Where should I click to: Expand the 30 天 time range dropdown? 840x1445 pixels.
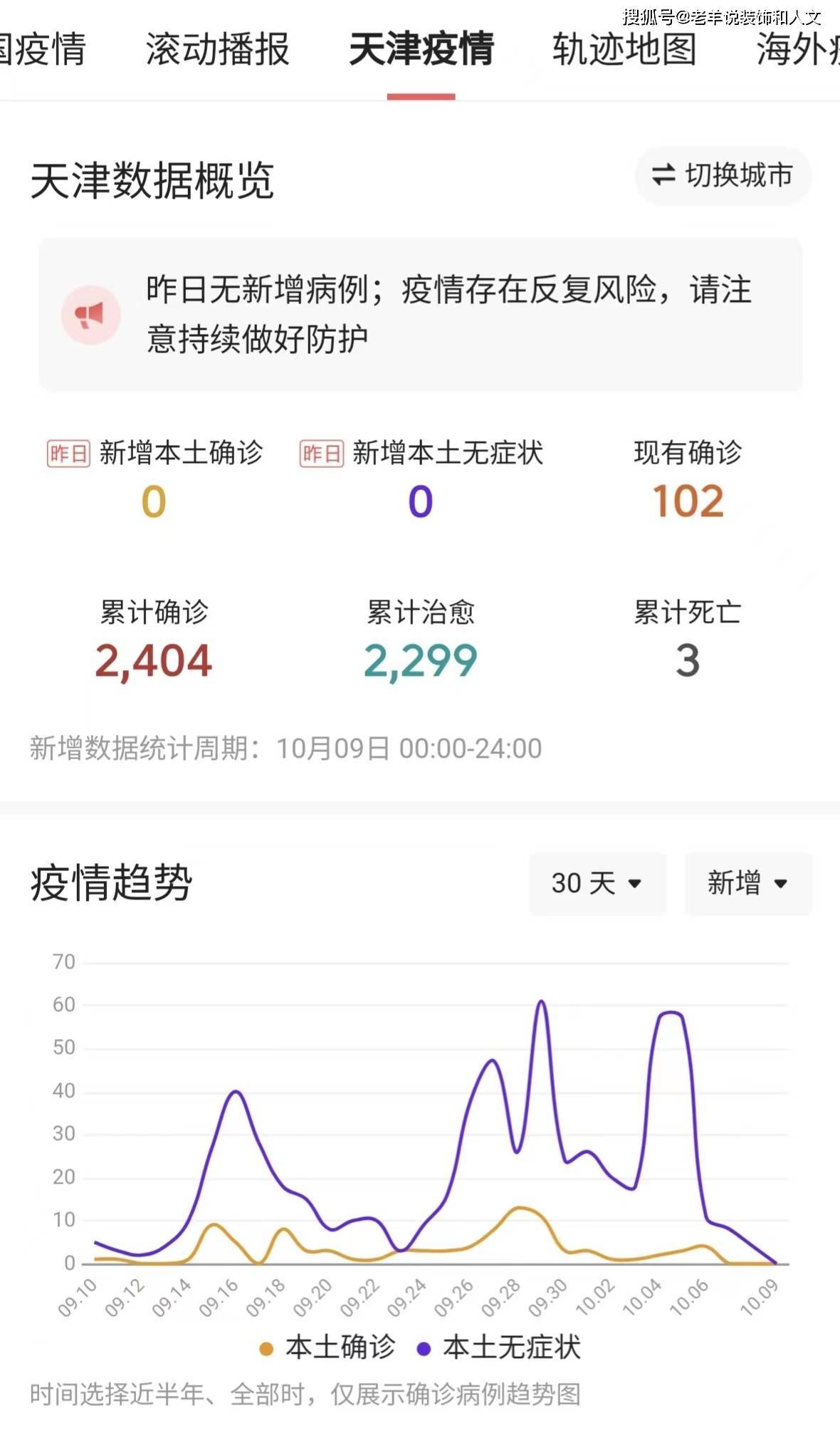(597, 883)
